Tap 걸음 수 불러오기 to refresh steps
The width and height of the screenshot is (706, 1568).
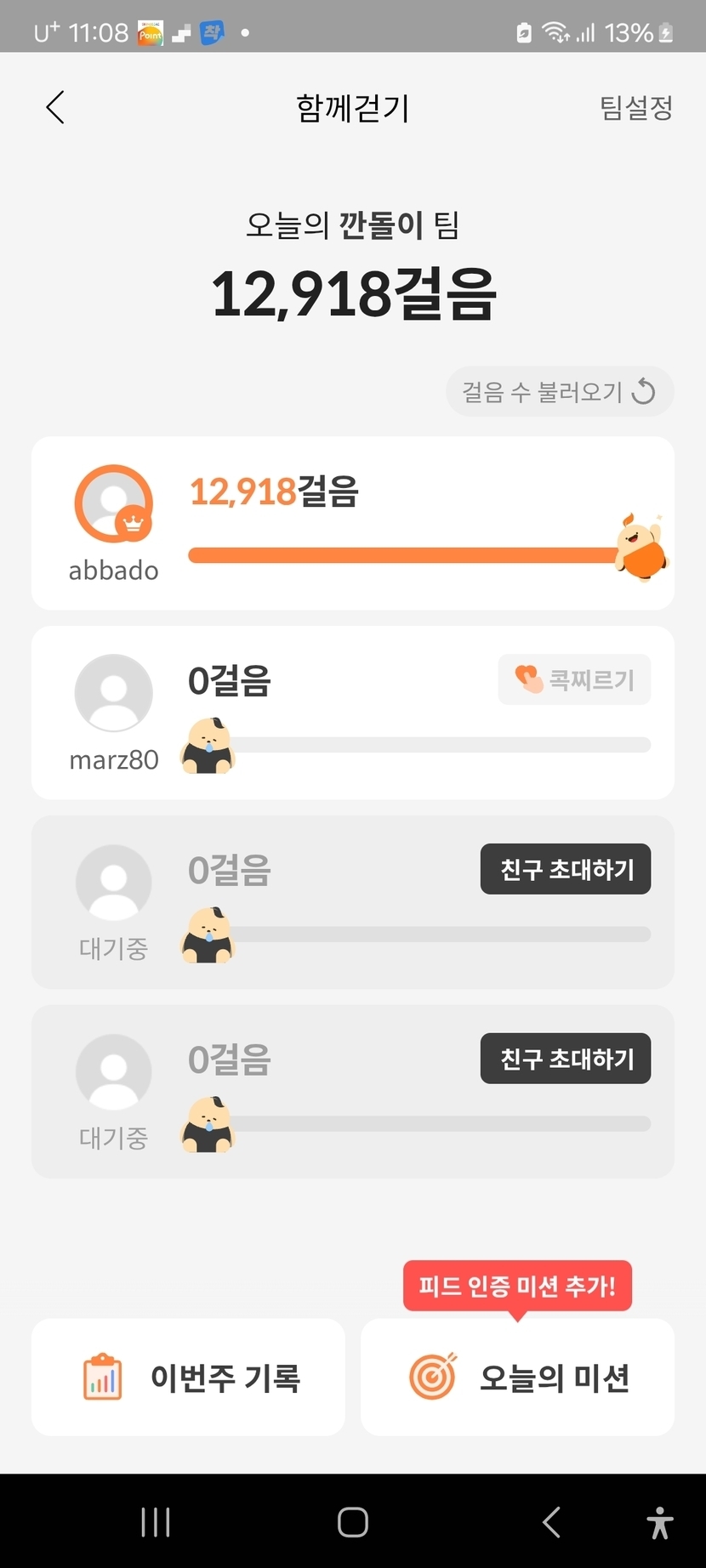point(560,392)
